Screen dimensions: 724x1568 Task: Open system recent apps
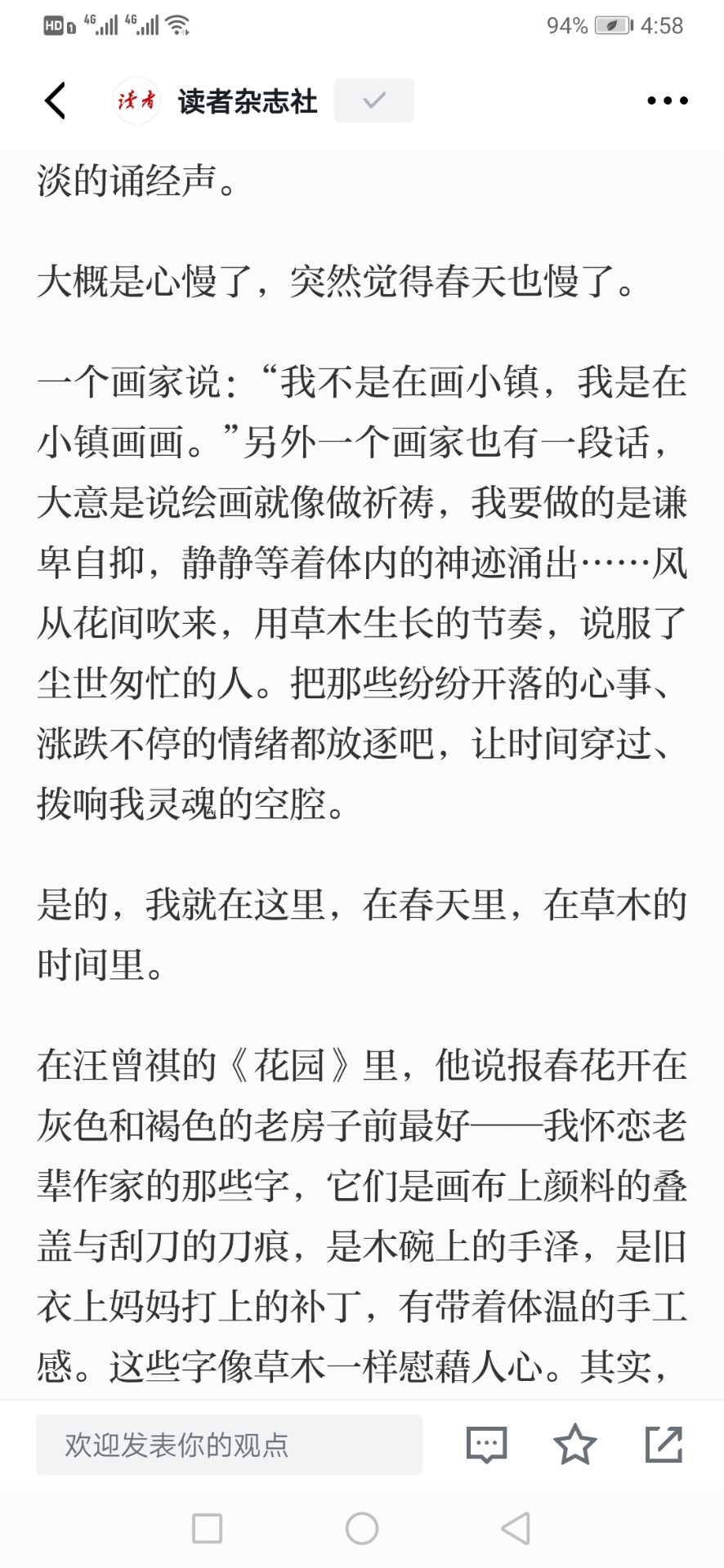(207, 1529)
